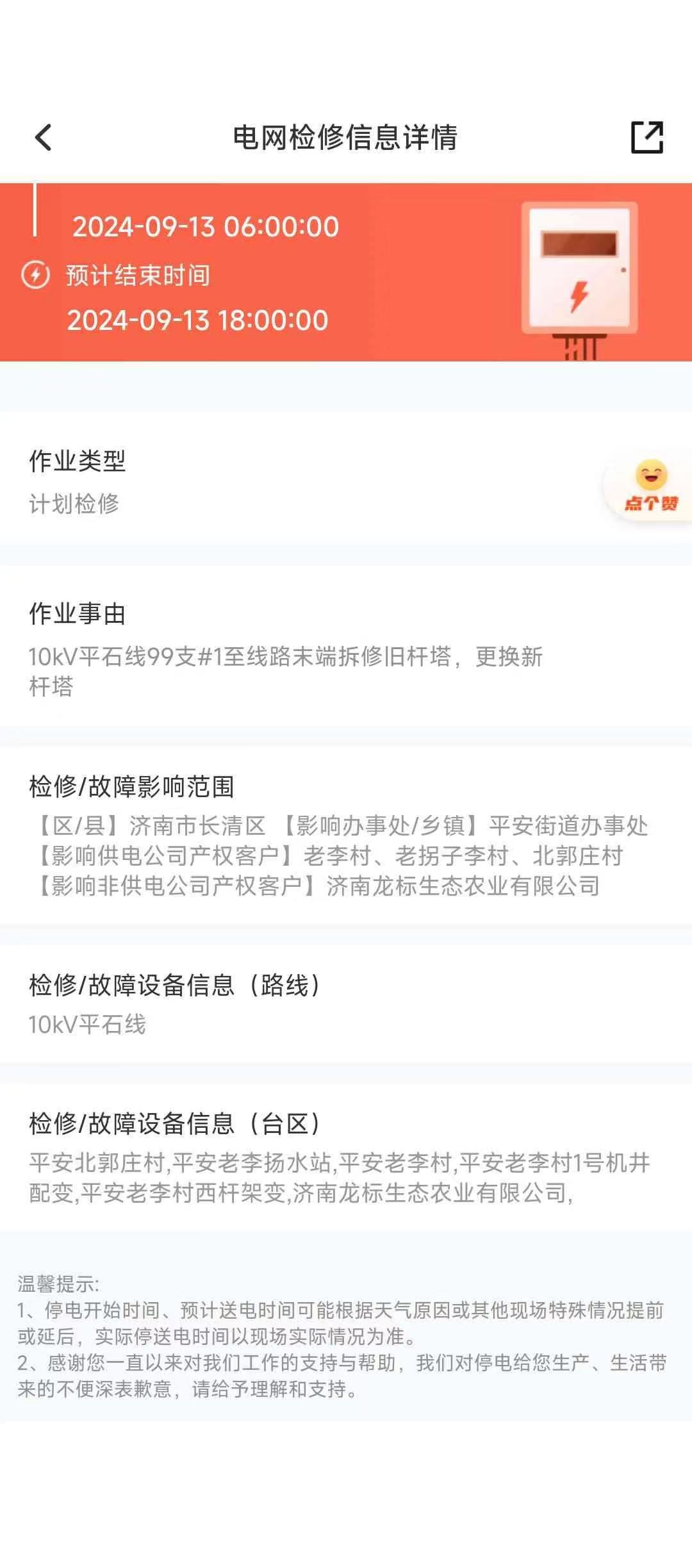The height and width of the screenshot is (1568, 692).
Task: Go back from the outage details page
Action: point(43,138)
